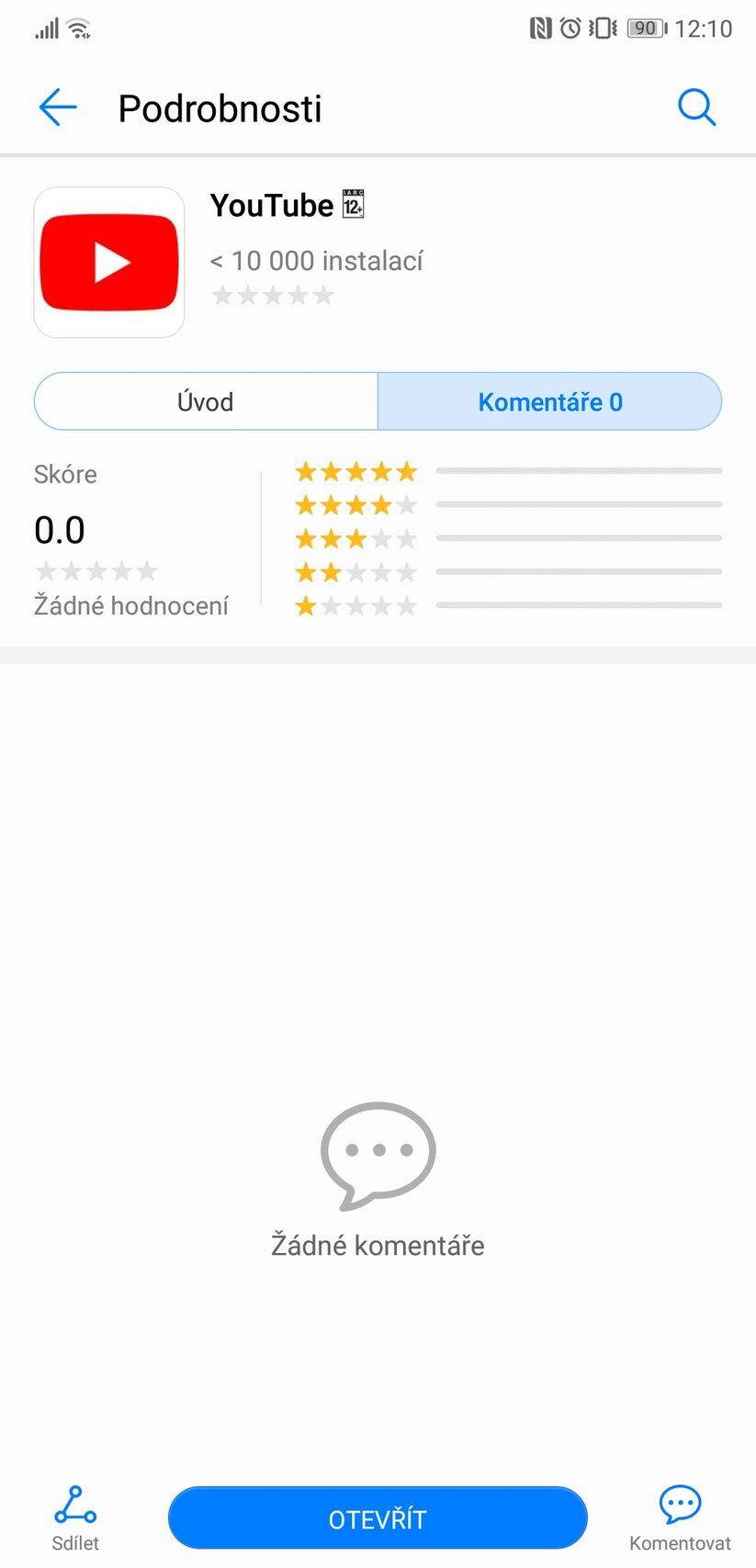Tap the battery indicator showing 90
The width and height of the screenshot is (756, 1568).
tap(645, 28)
